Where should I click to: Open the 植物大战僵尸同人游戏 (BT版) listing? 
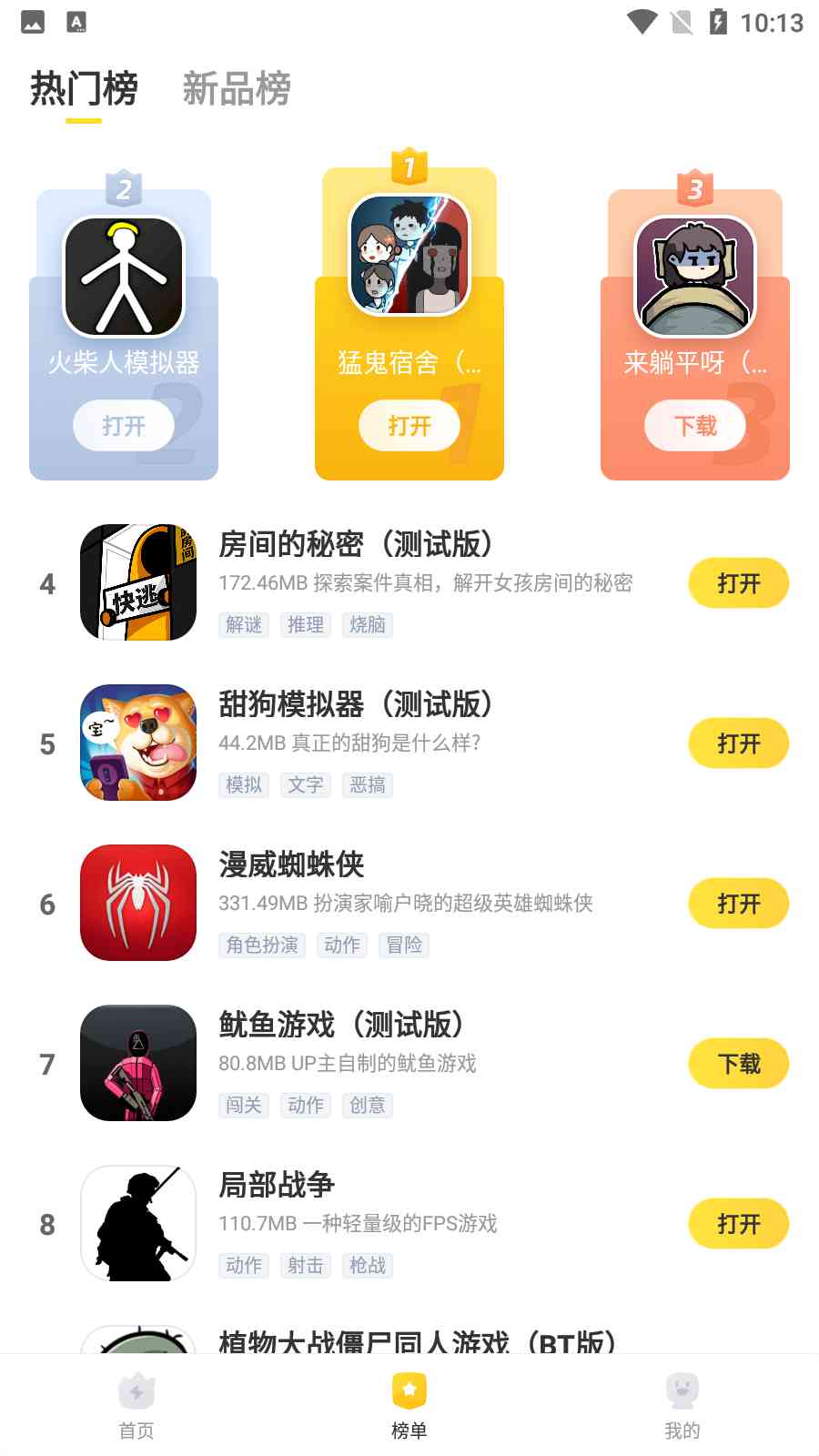point(417,1341)
